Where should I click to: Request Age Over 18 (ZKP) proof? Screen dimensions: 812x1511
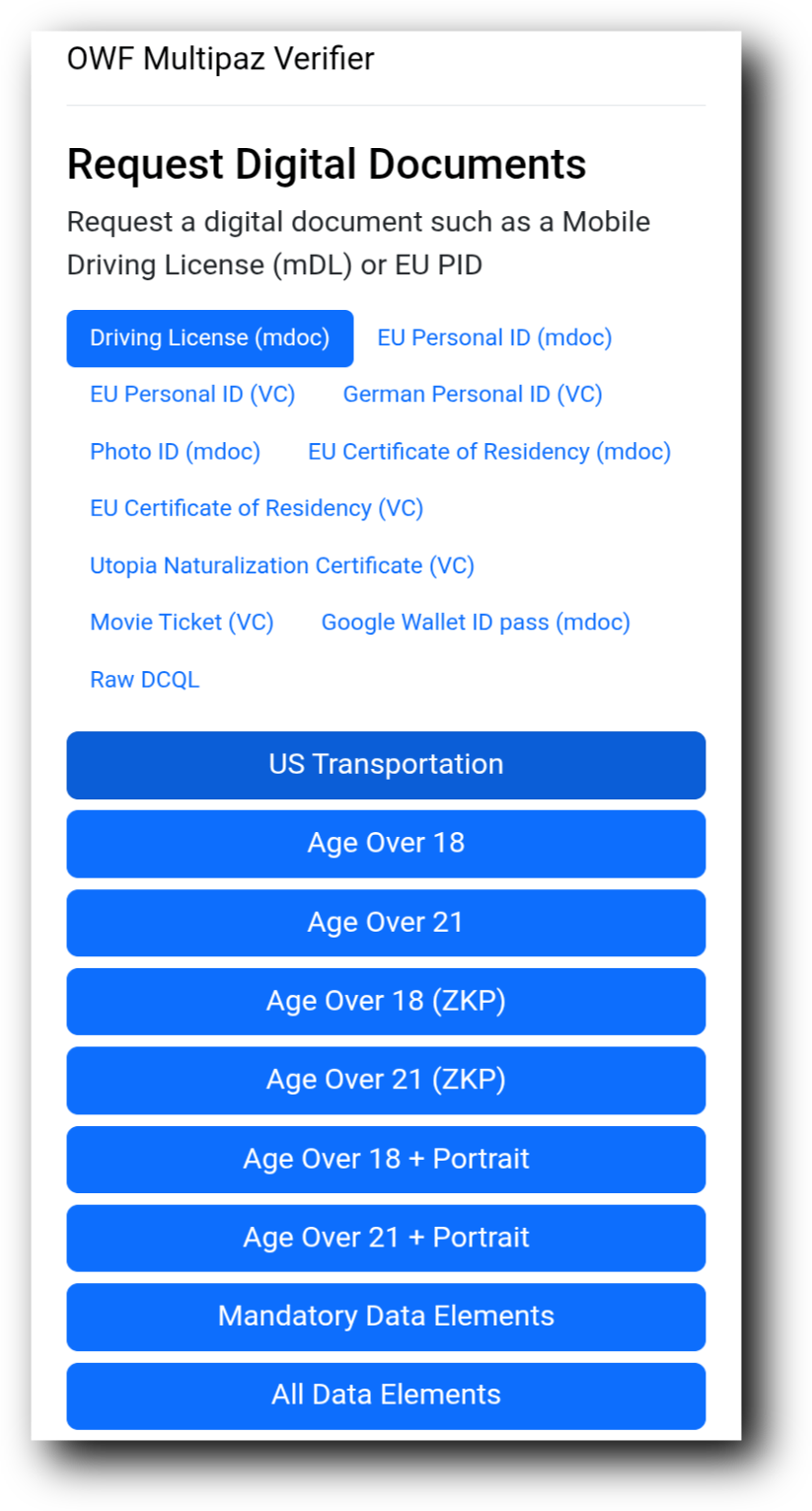click(x=386, y=1002)
